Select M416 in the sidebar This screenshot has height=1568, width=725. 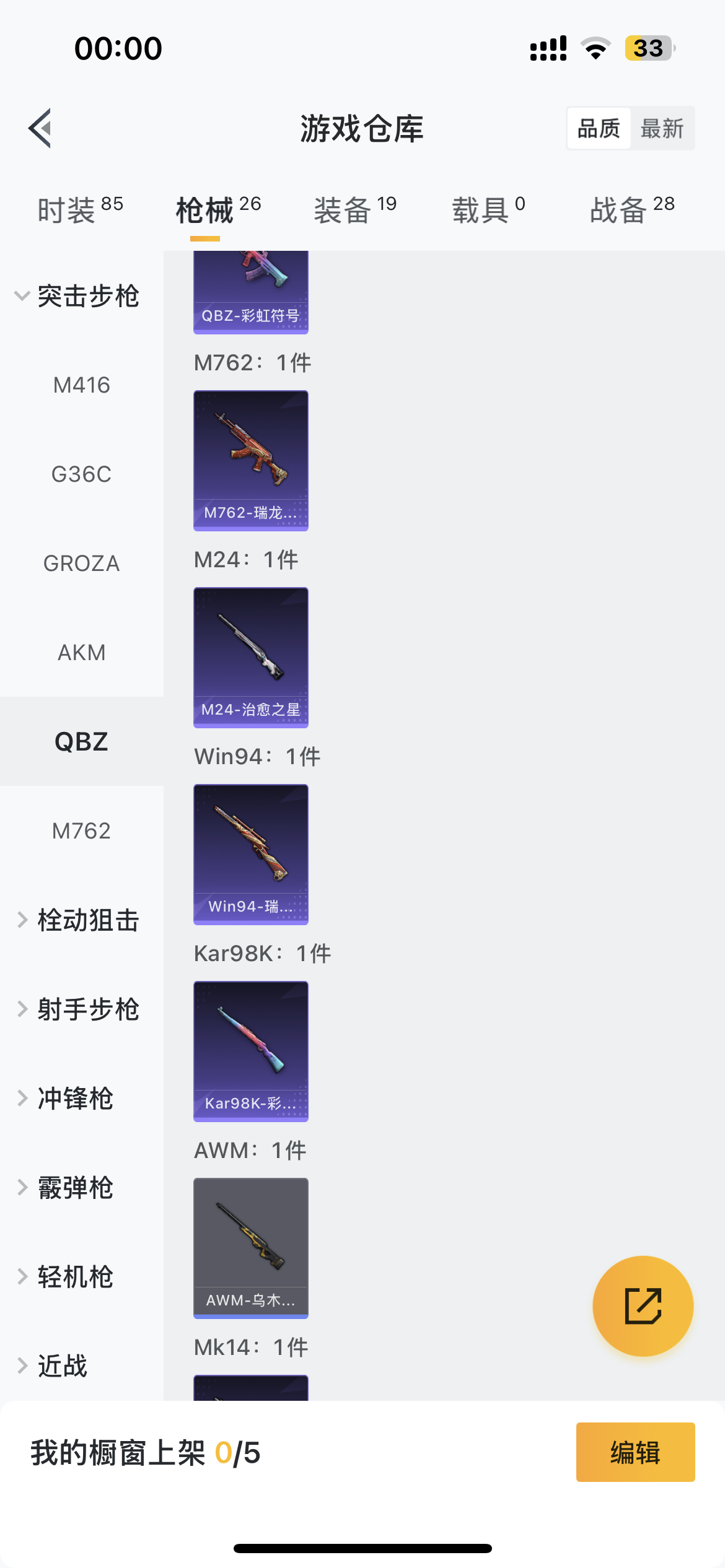point(81,385)
